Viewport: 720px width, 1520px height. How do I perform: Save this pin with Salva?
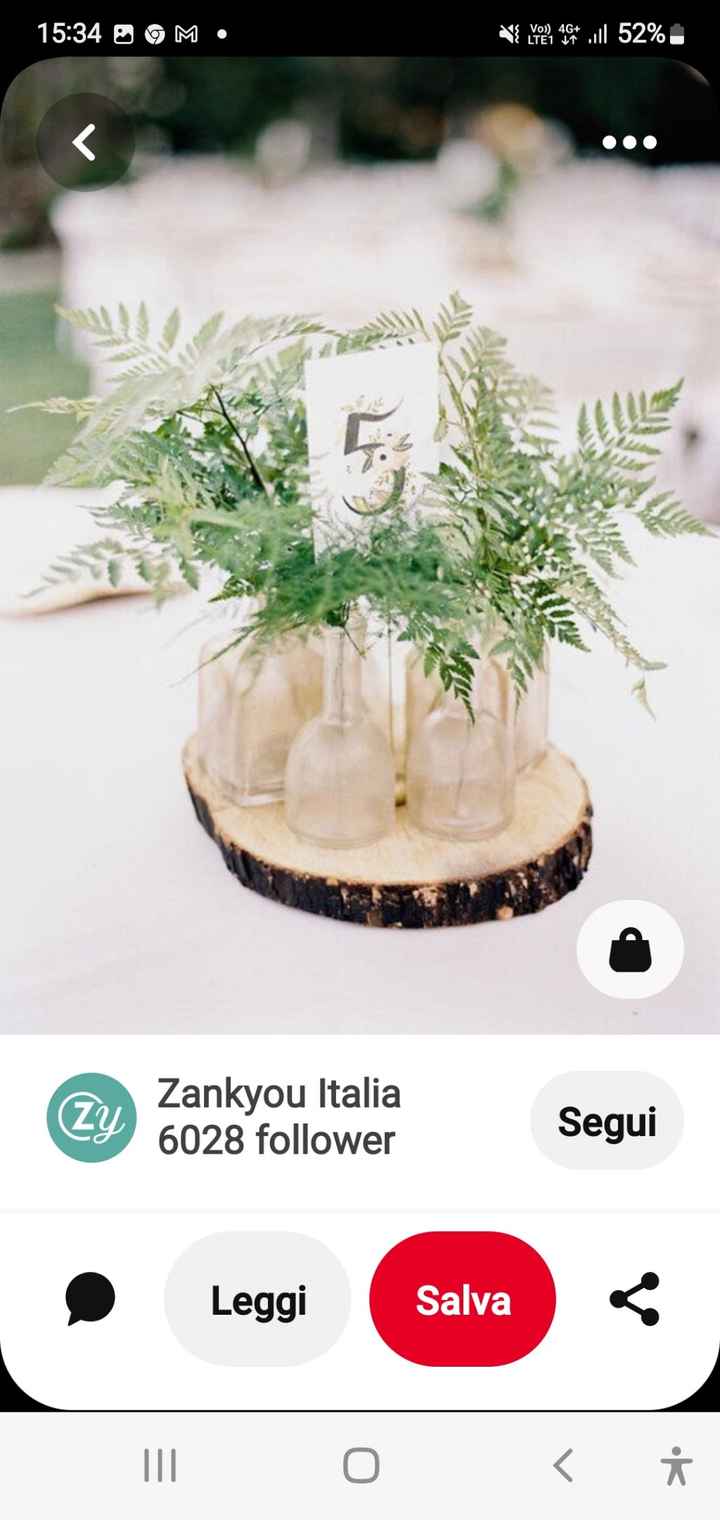coord(462,1299)
